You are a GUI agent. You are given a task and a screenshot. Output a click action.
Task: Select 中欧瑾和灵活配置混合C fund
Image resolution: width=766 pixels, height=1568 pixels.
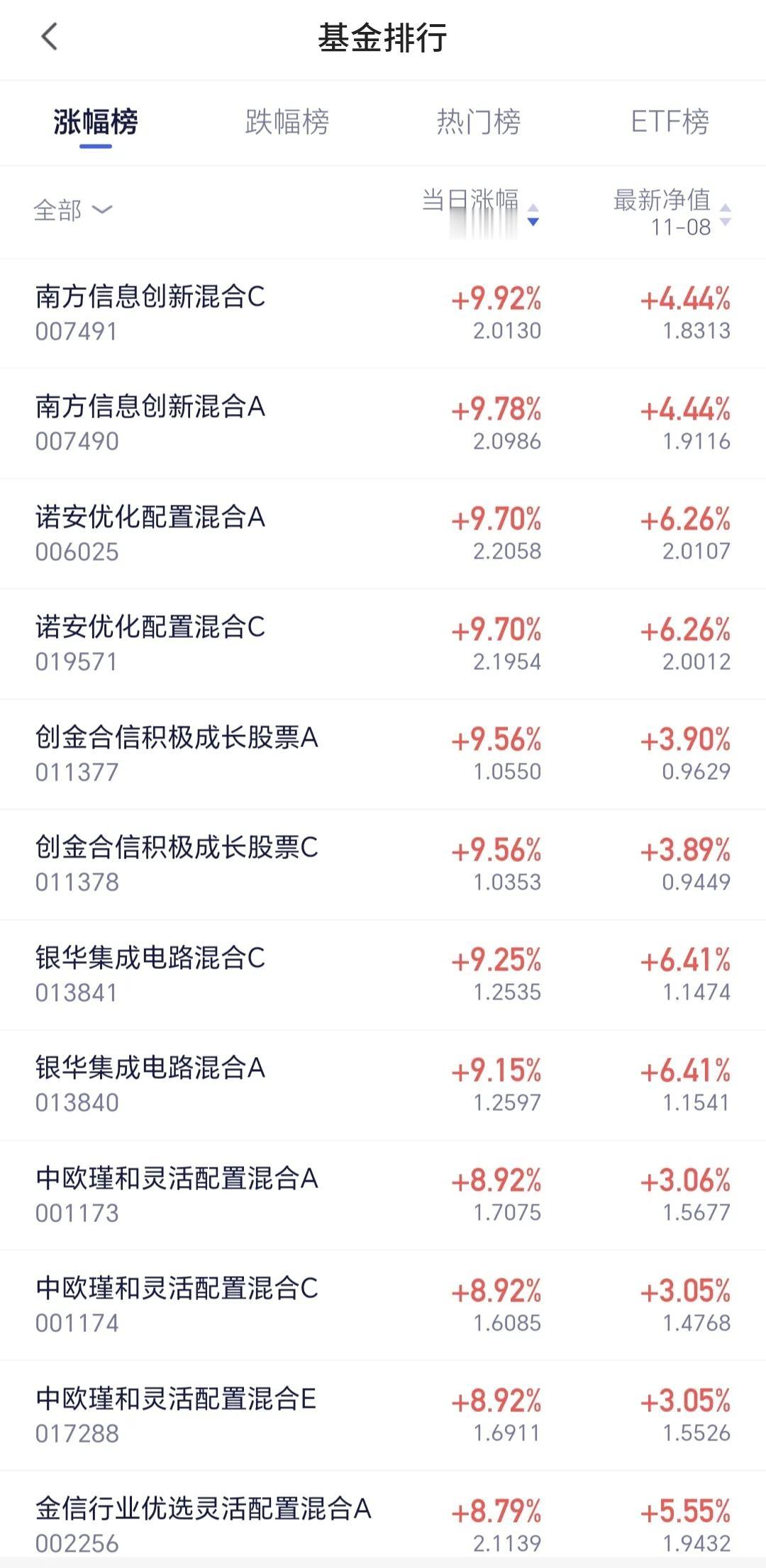click(177, 1304)
